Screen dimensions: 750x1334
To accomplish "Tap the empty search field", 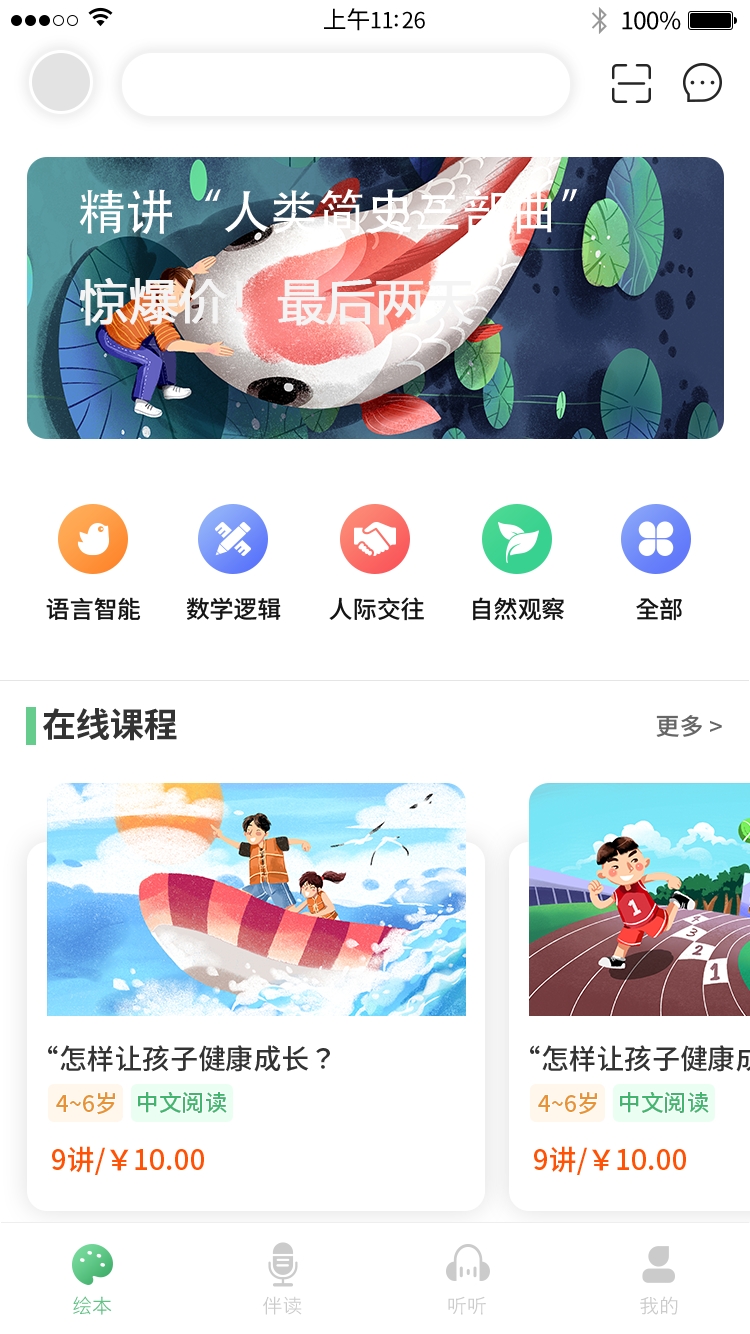I will click(x=345, y=85).
